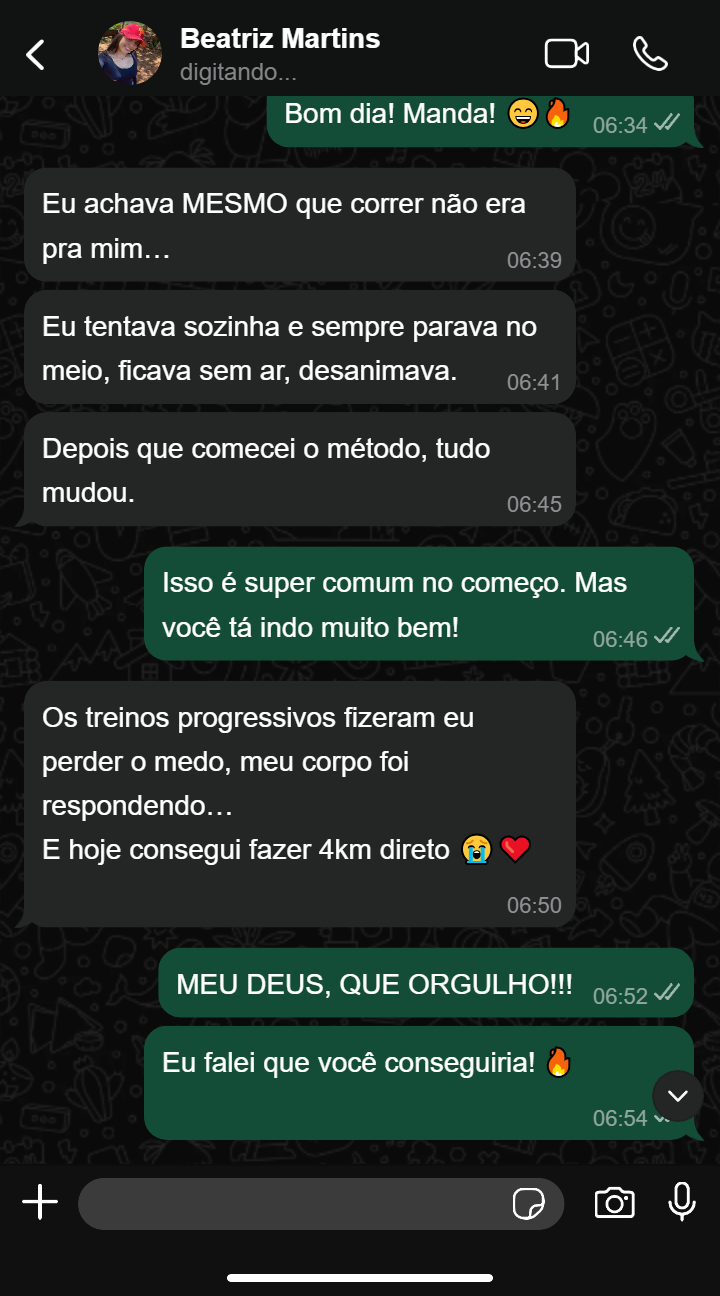The width and height of the screenshot is (720, 1296).
Task: Open the attachment plus menu
Action: 40,1202
